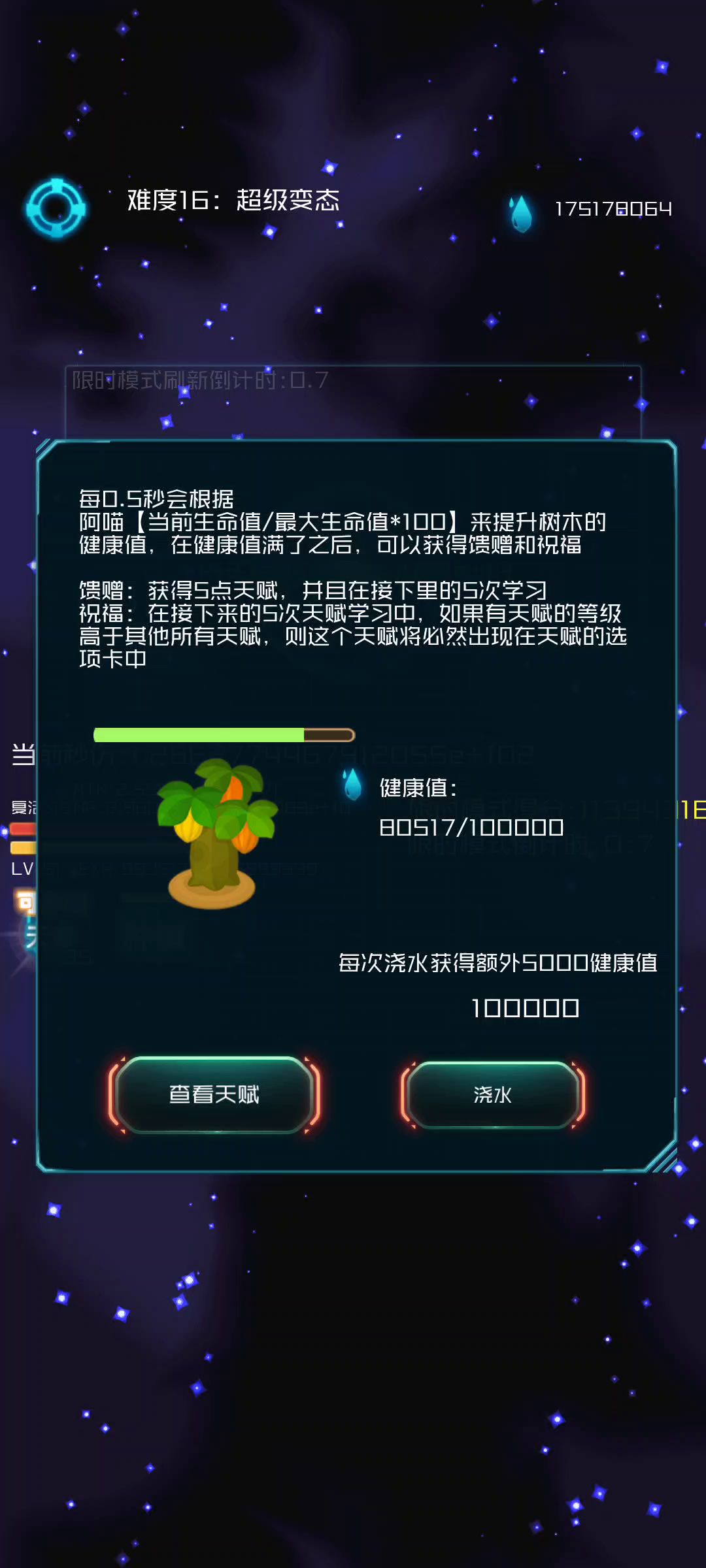
Task: Open the cyan ring icon beside 难度16
Action: click(x=56, y=208)
